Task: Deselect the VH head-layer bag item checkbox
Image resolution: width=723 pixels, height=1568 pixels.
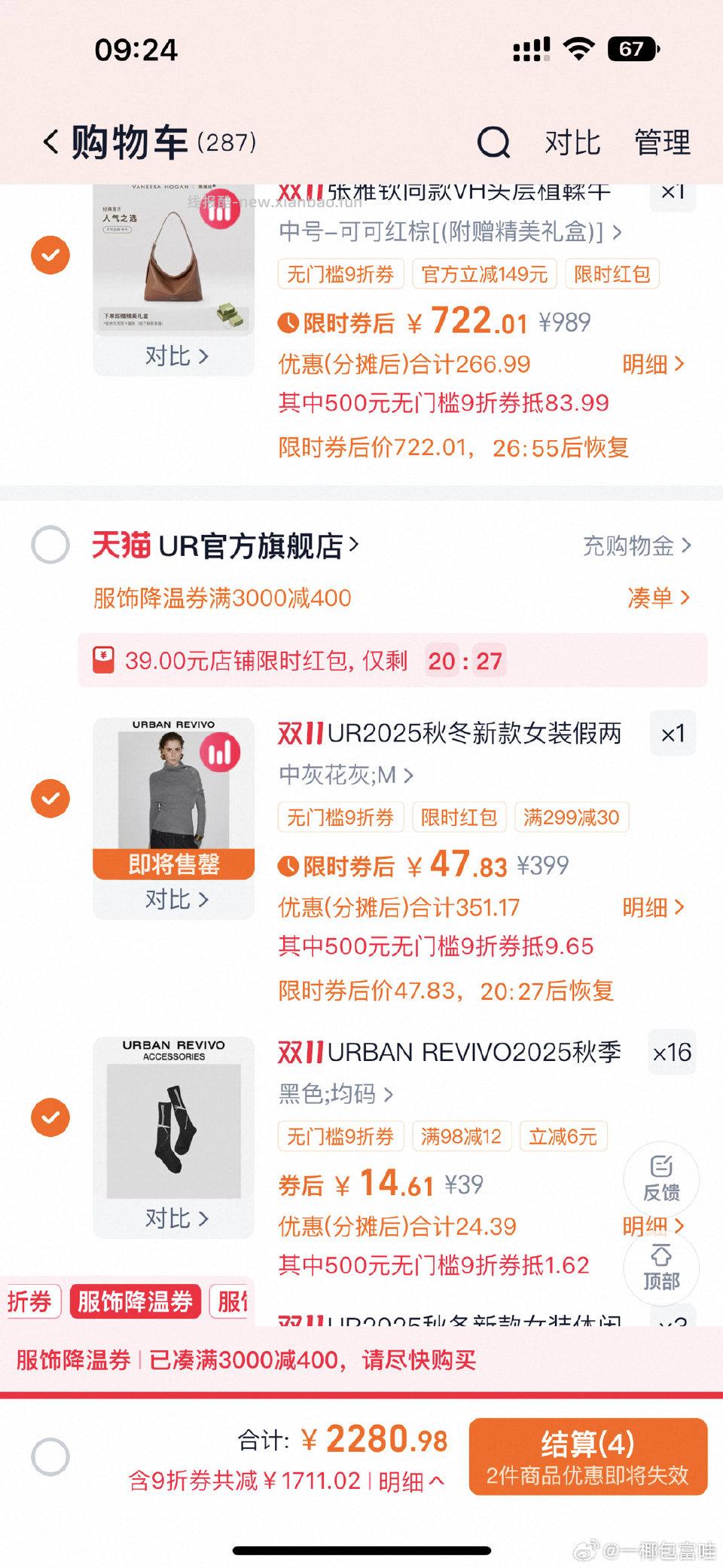Action: pyautogui.click(x=50, y=255)
